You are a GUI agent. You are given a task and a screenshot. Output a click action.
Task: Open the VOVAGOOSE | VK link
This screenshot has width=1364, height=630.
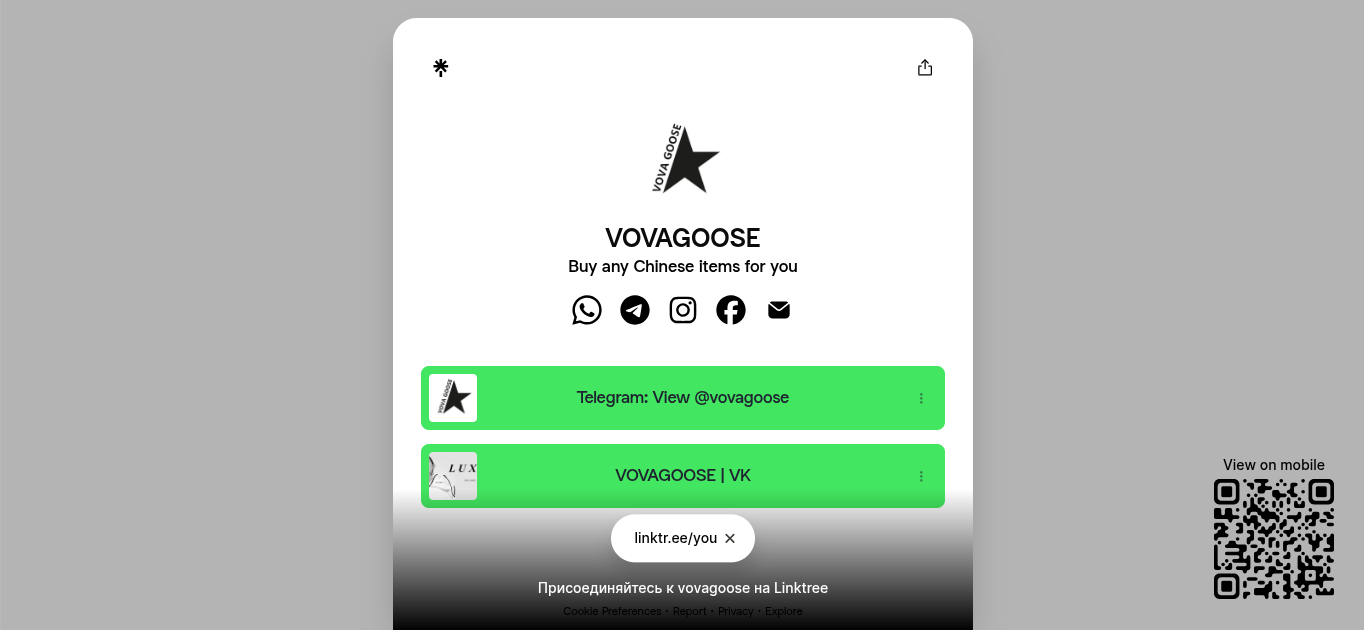682,476
